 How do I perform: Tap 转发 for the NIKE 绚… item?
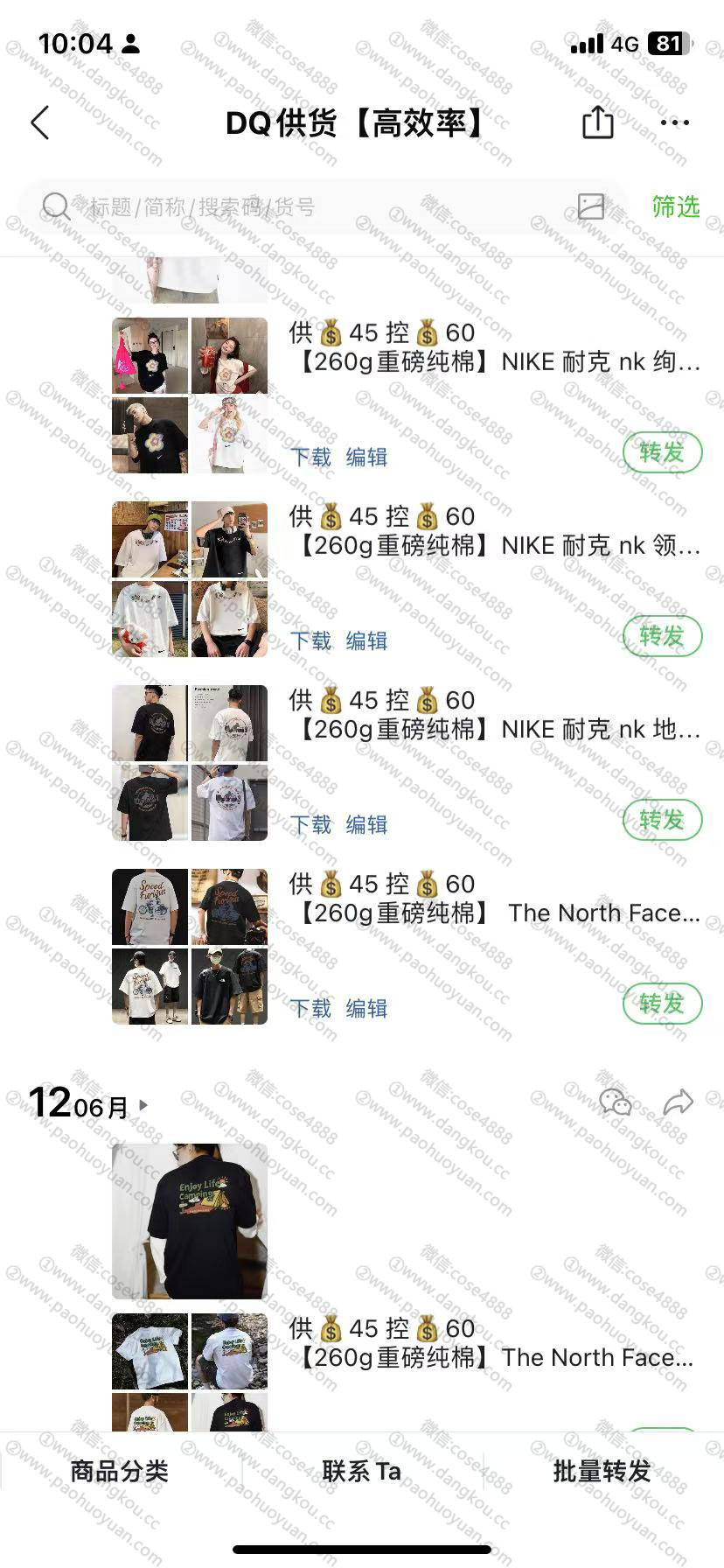point(662,452)
